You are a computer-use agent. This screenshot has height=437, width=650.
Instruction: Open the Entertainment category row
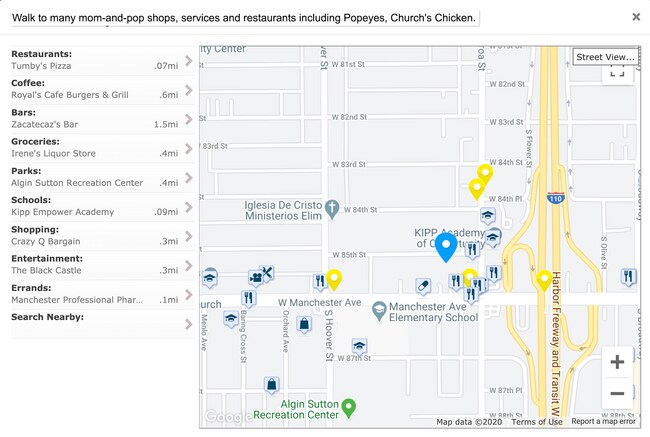(x=100, y=264)
